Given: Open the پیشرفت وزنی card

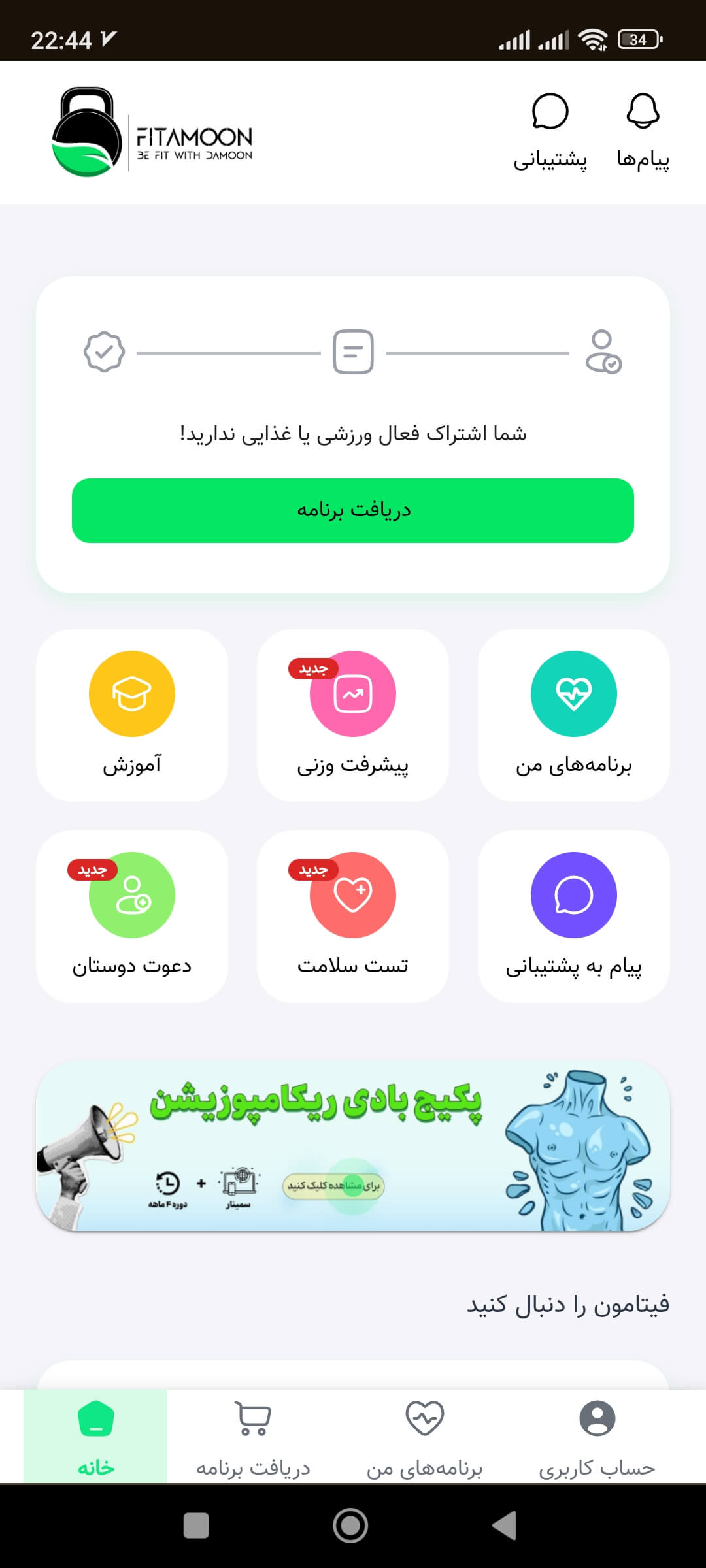Looking at the screenshot, I should 353,715.
